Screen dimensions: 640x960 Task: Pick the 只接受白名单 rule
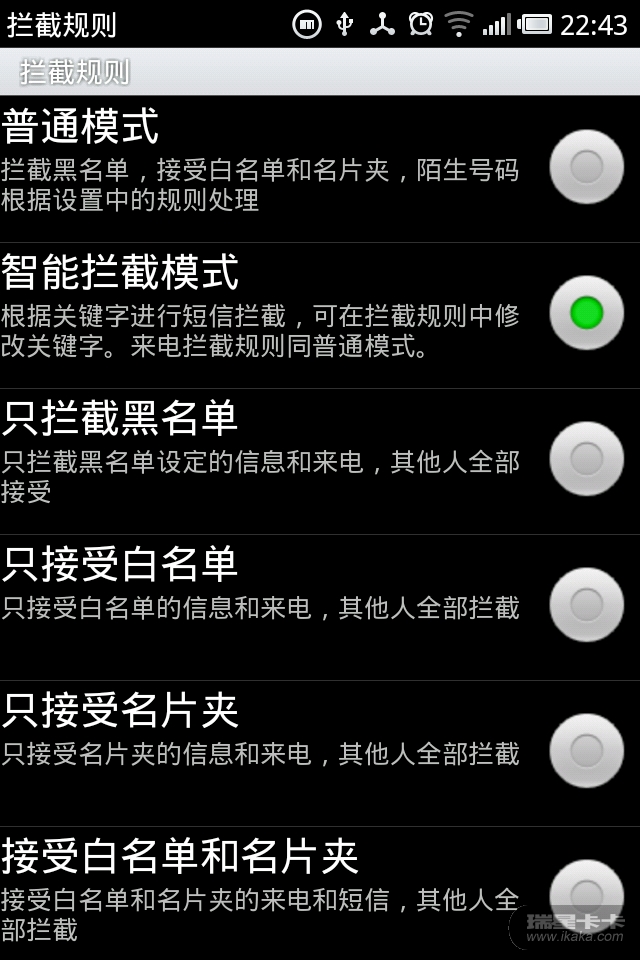click(x=586, y=605)
